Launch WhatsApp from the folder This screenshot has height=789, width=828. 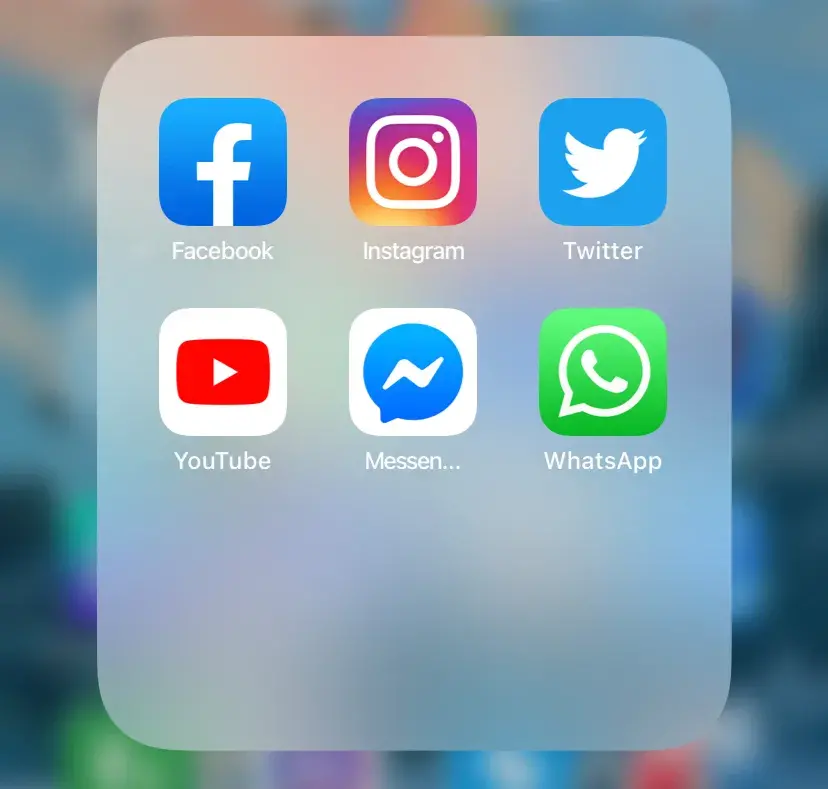(x=602, y=372)
